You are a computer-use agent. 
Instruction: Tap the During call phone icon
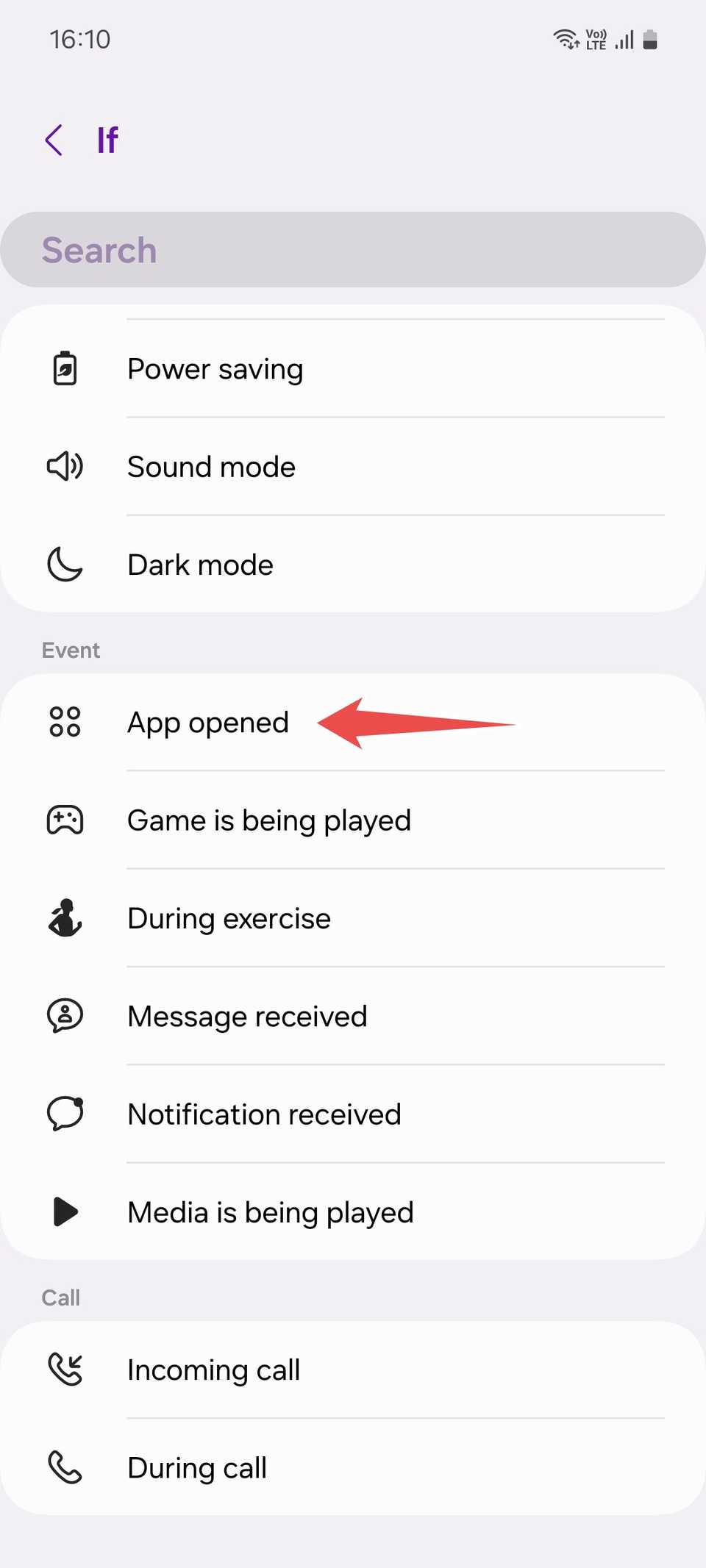[x=65, y=1467]
